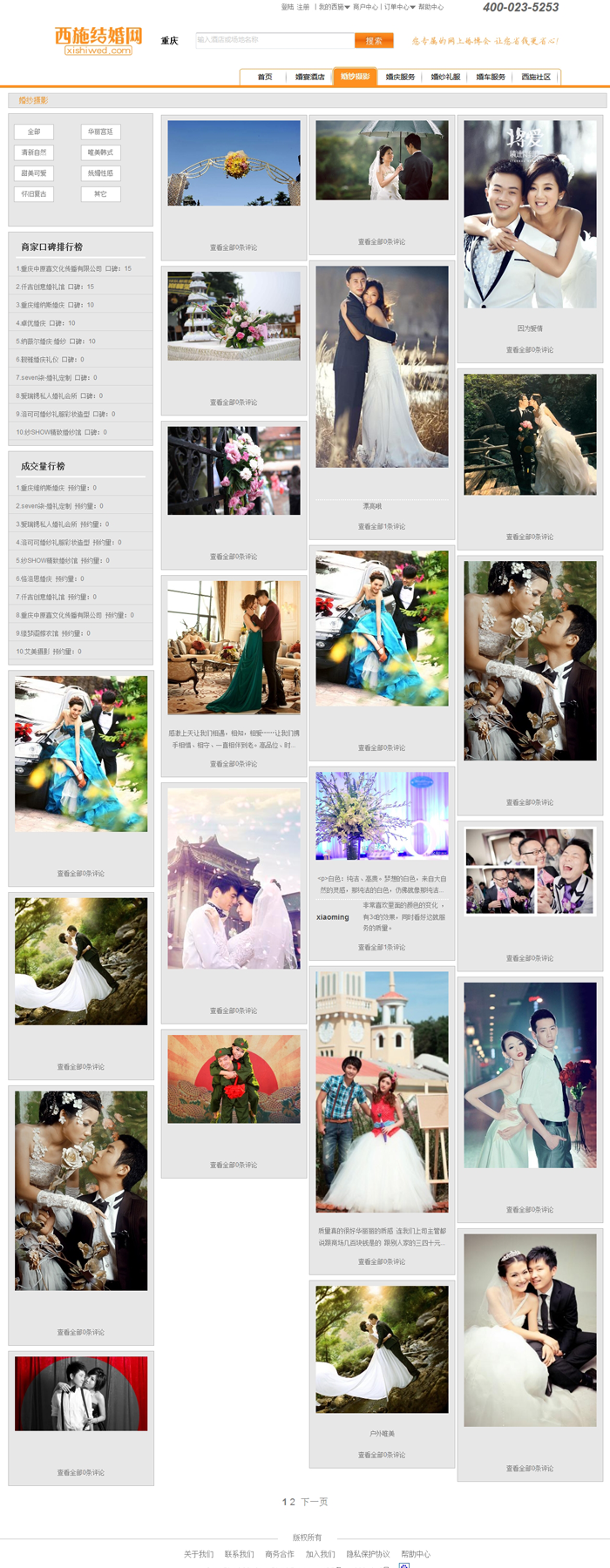The width and height of the screenshot is (610, 1568).
Task: Open the flower arch photo tile
Action: pos(234,163)
